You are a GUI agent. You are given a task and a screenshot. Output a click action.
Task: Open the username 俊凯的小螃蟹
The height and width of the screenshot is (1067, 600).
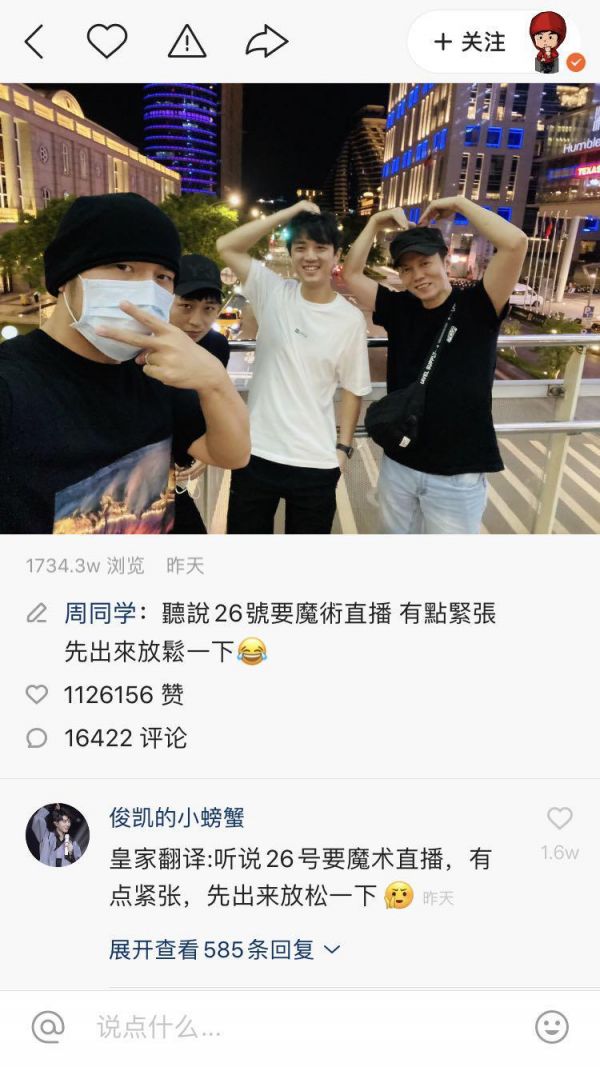pos(178,817)
